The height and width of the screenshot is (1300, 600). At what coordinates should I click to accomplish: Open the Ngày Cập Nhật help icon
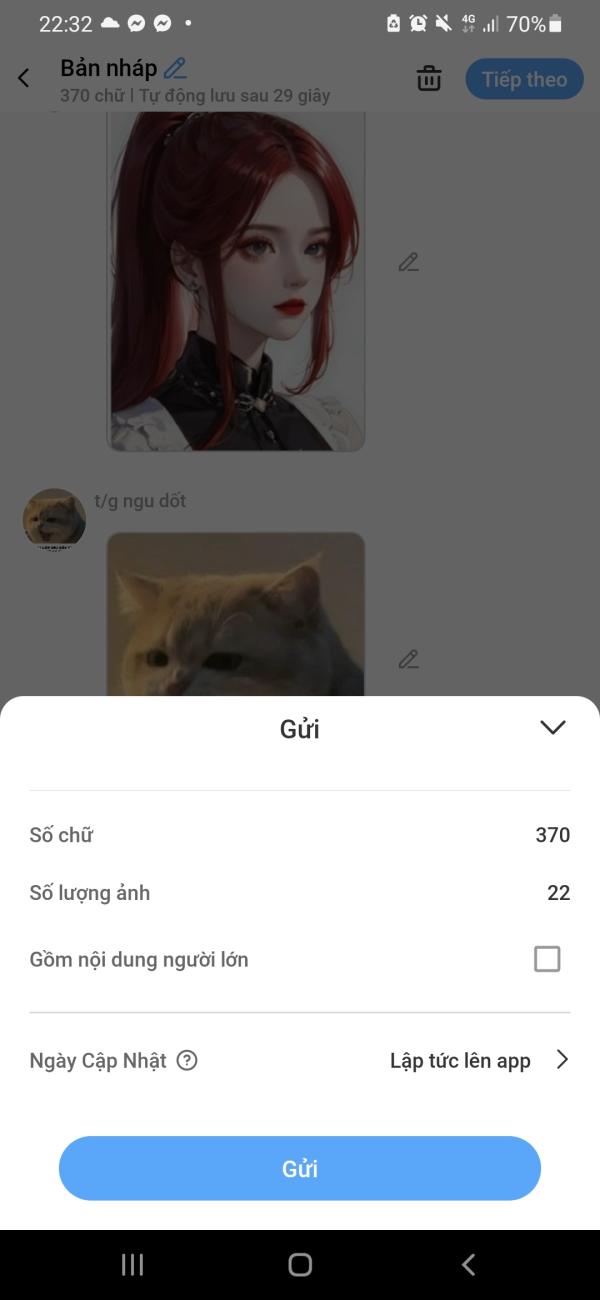(x=187, y=1060)
